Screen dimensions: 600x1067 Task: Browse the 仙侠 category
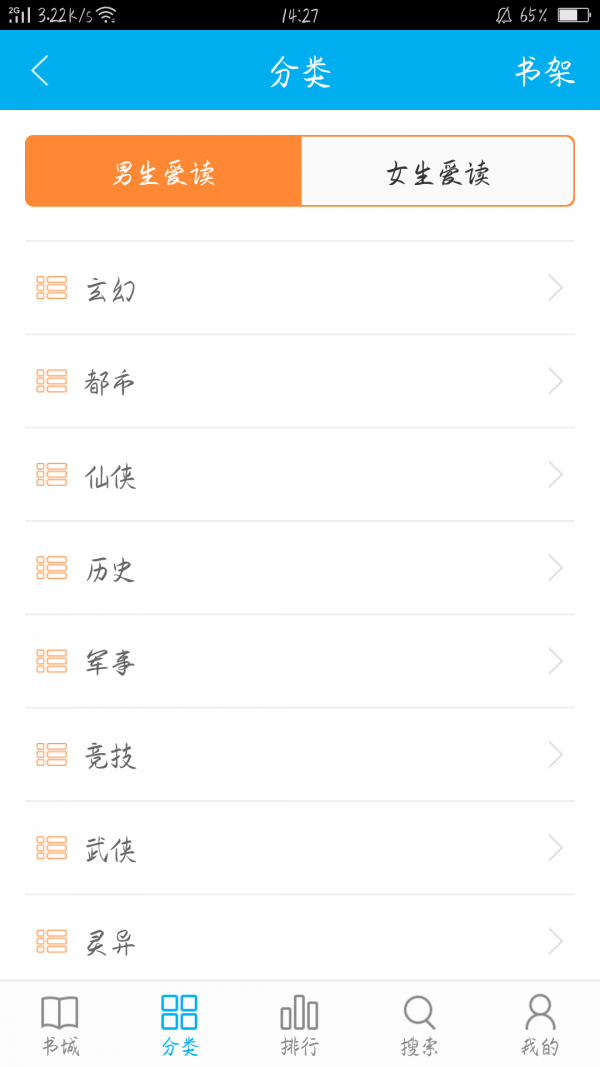click(x=300, y=475)
